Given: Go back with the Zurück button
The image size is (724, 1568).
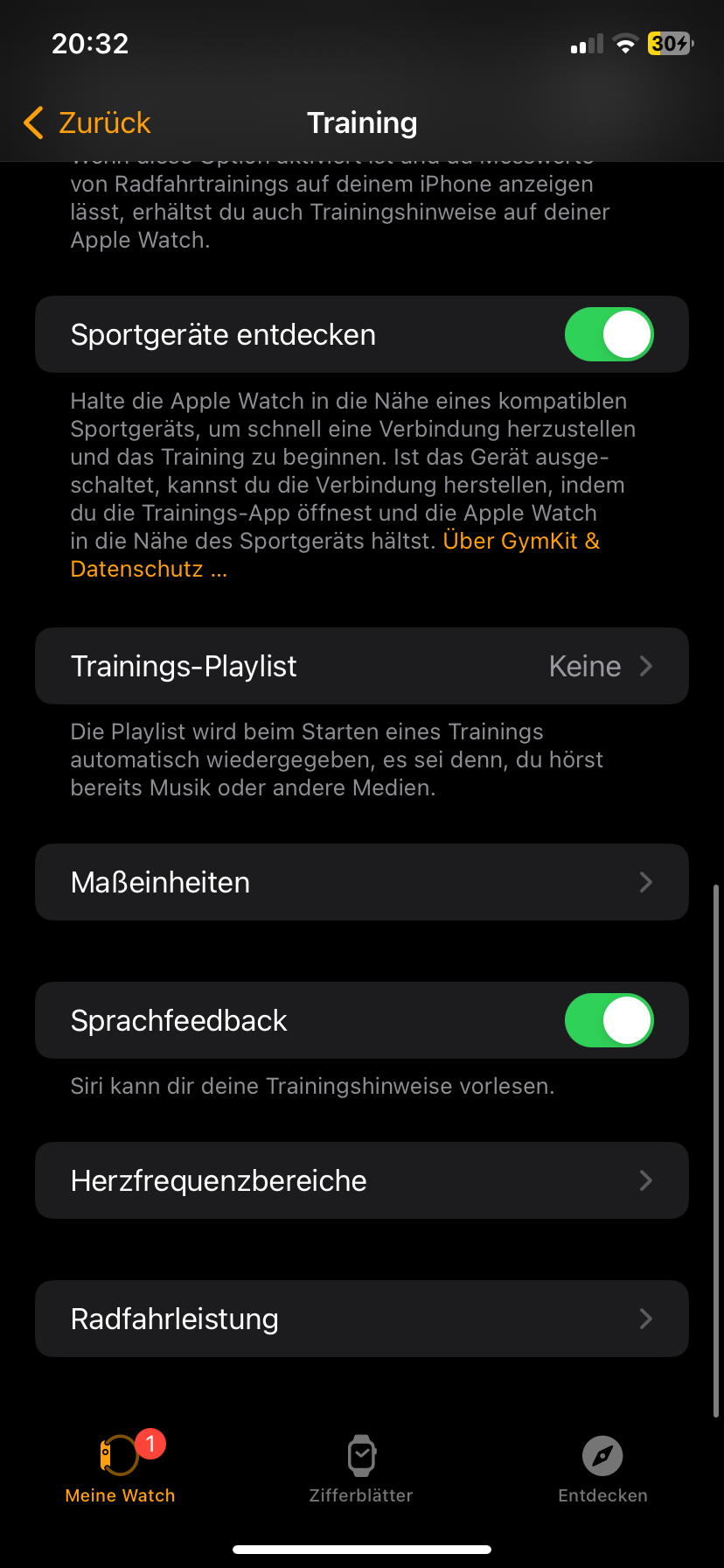Looking at the screenshot, I should [x=87, y=123].
